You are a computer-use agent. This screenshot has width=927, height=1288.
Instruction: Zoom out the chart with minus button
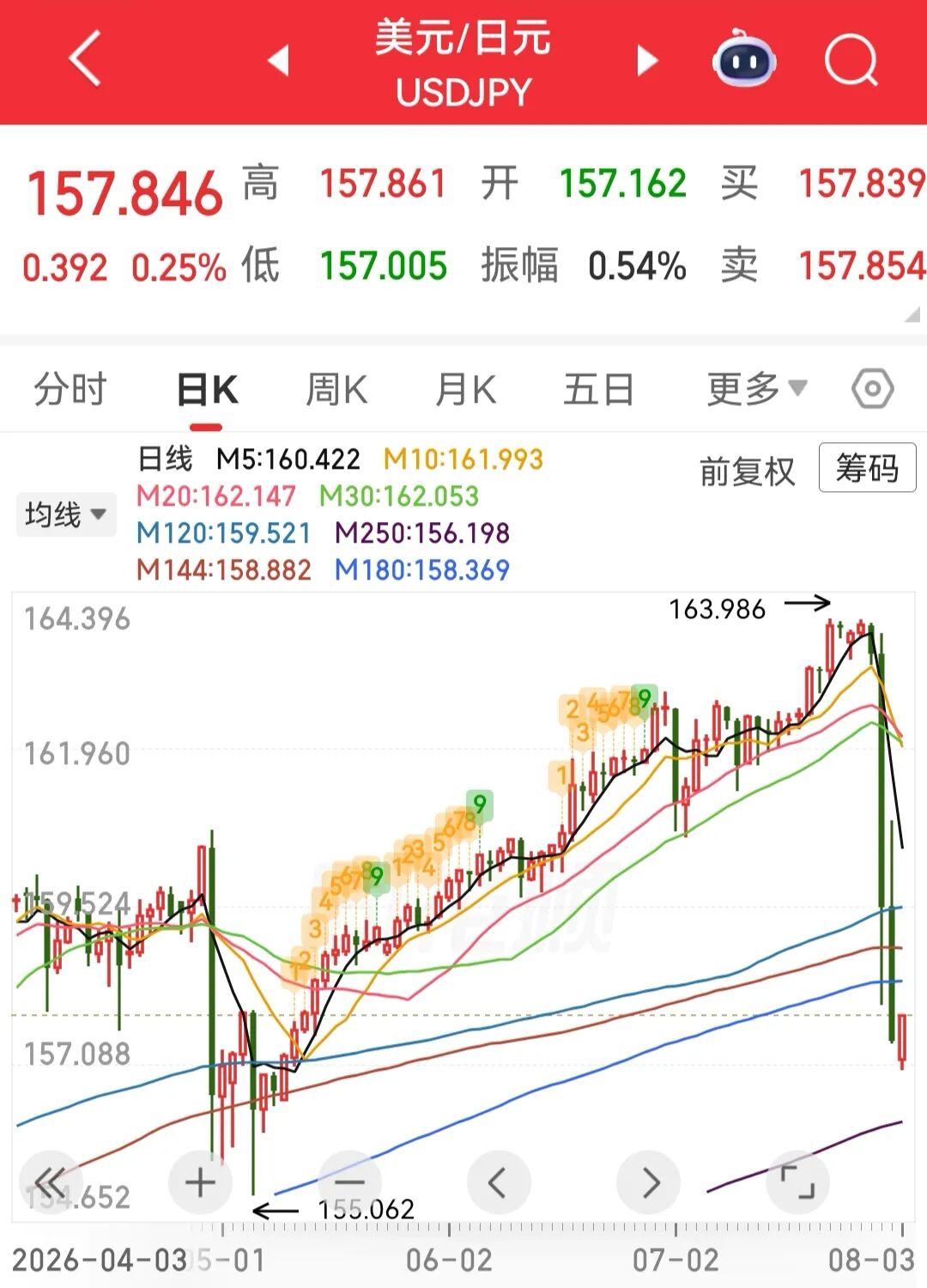349,1182
